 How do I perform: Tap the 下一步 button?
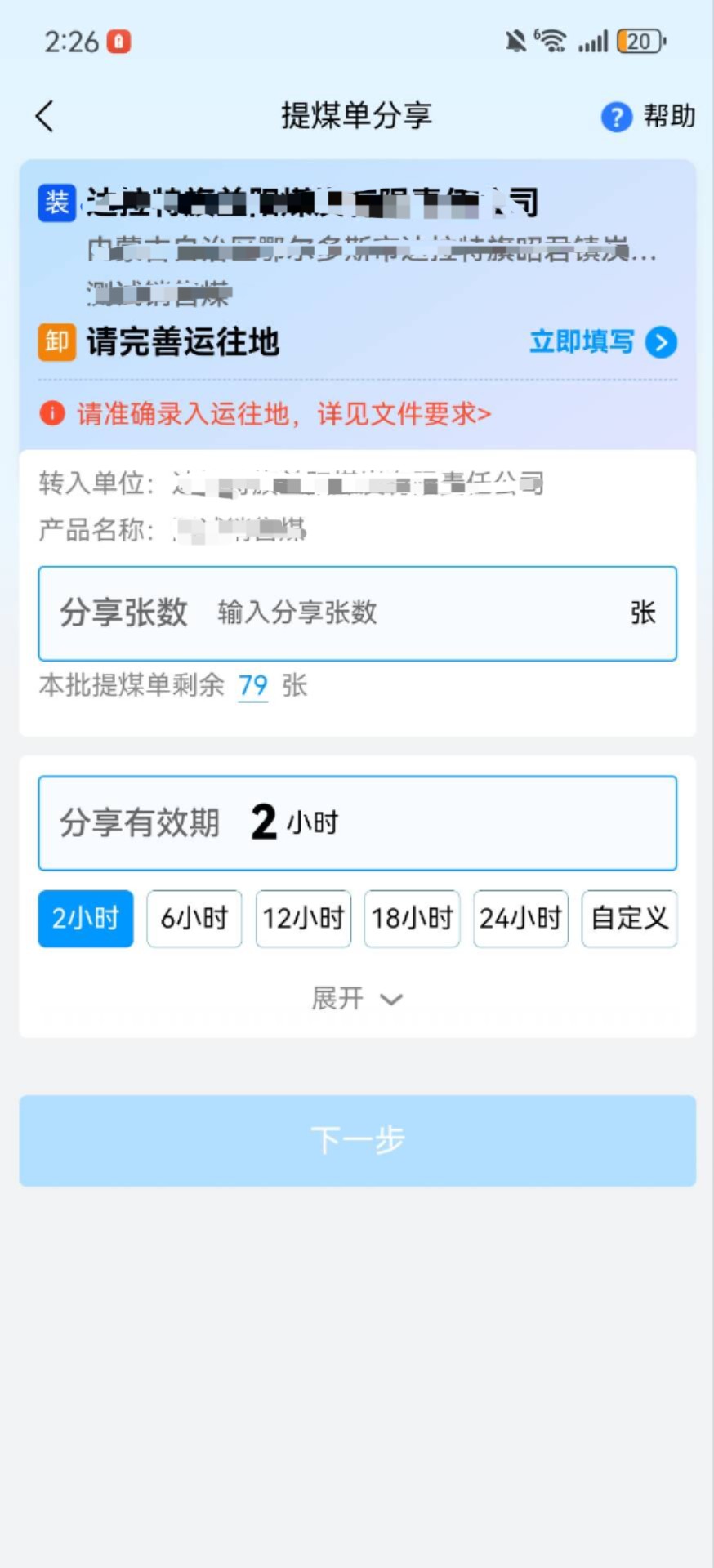(357, 1140)
